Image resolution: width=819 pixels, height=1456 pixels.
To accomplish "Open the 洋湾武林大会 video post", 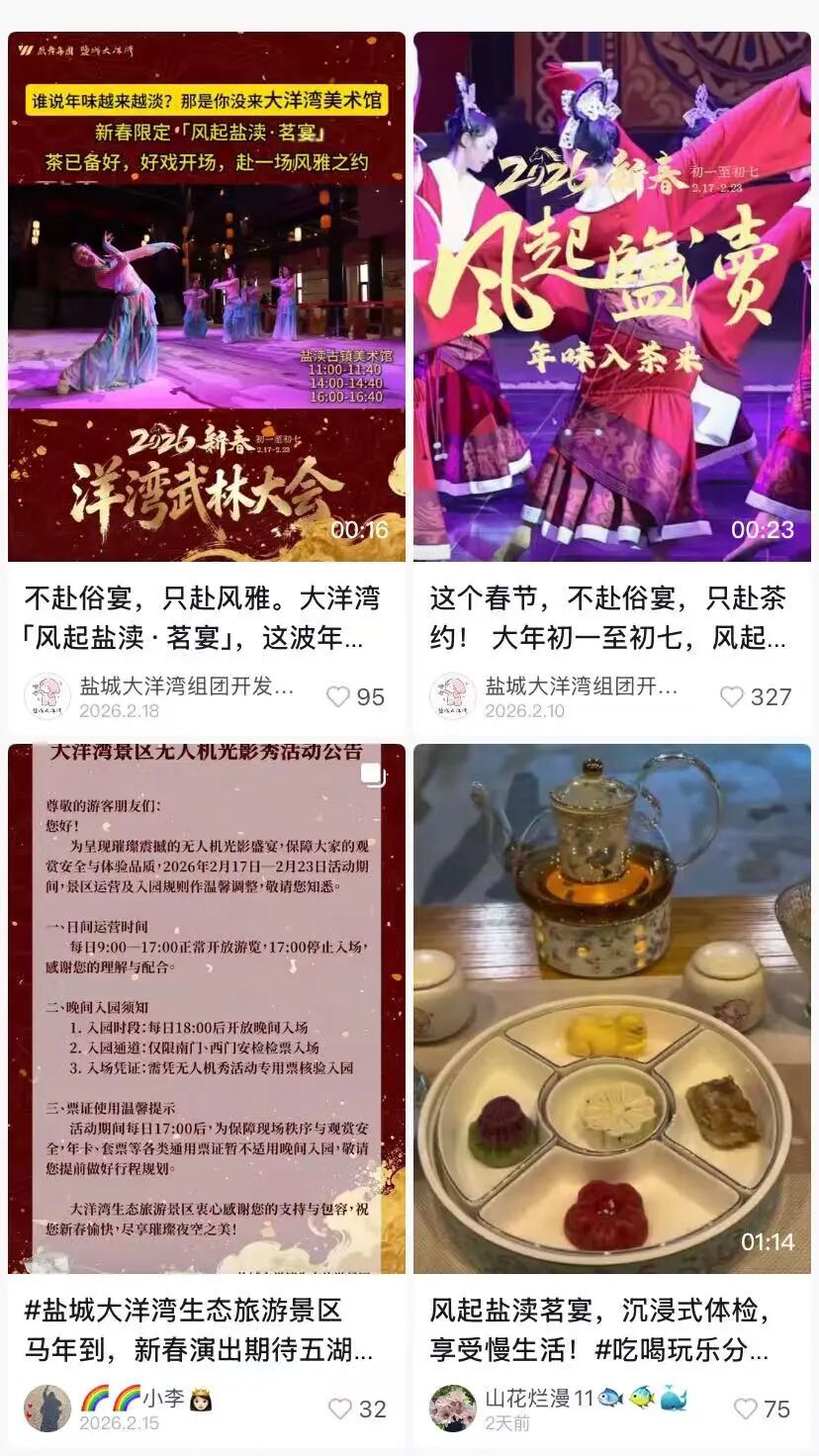I will (x=206, y=297).
